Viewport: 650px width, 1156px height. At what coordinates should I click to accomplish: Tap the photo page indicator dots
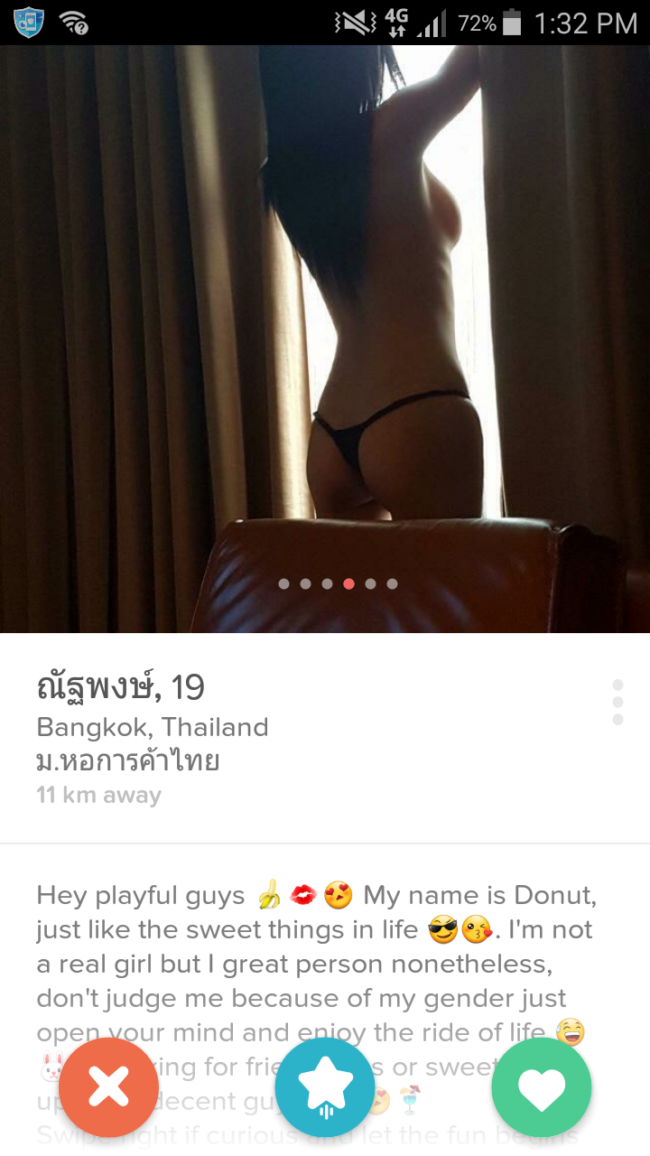[x=338, y=584]
